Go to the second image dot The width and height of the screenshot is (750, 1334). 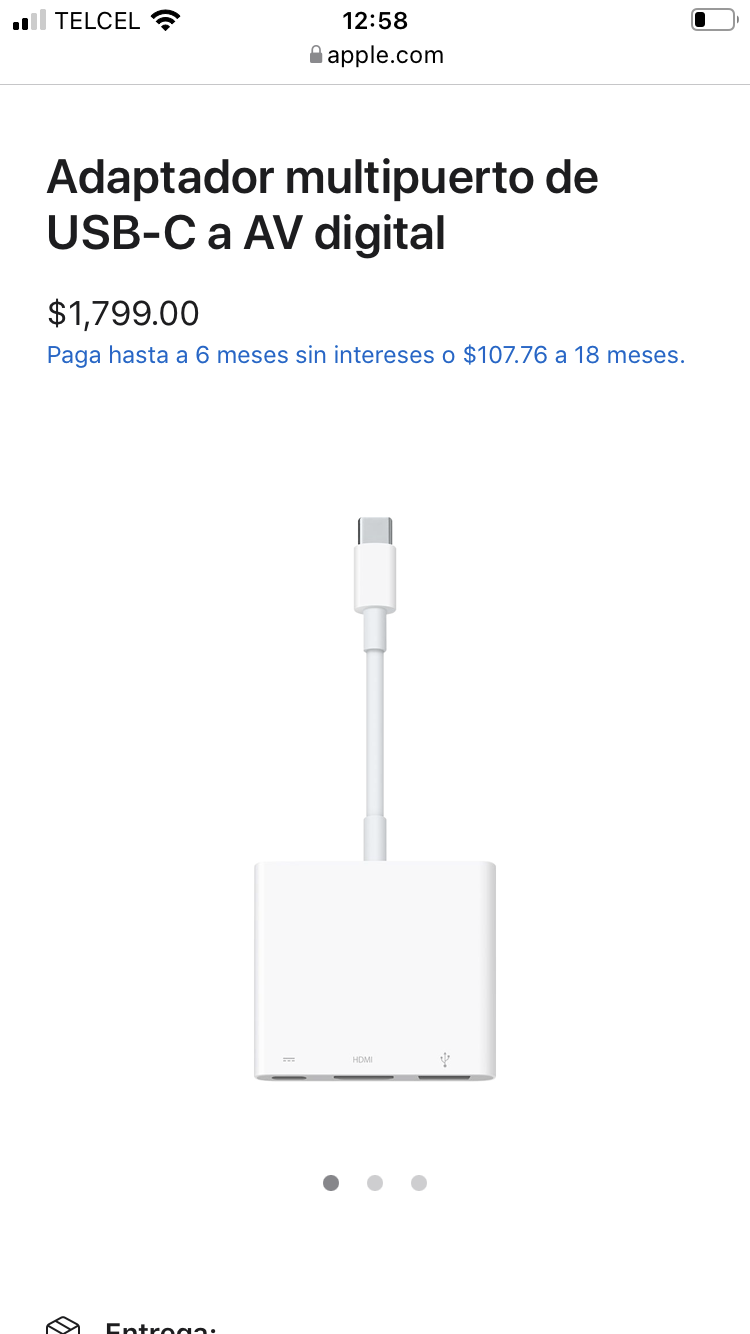(x=375, y=1183)
